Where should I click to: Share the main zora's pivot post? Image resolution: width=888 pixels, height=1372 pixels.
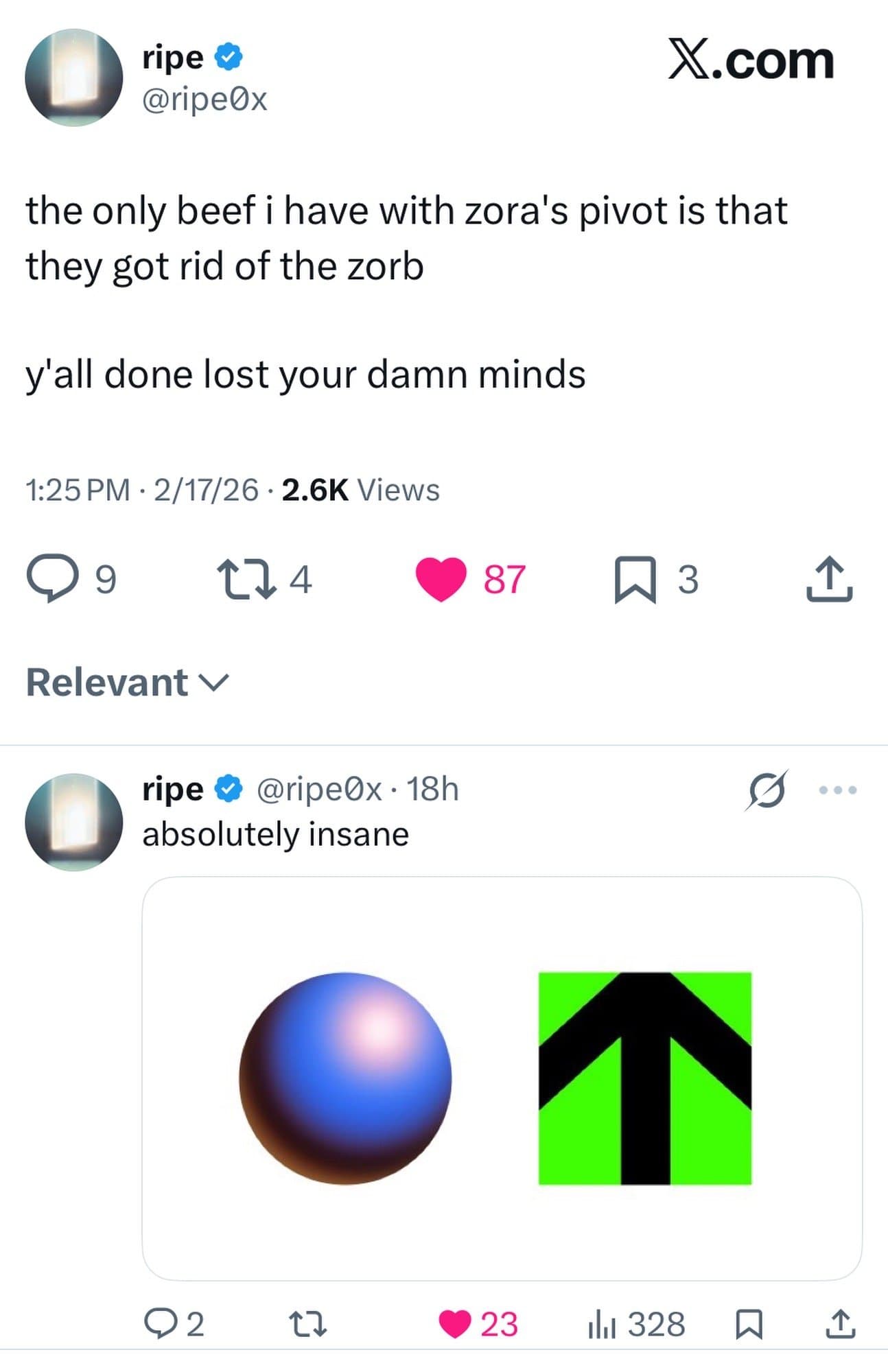click(x=829, y=578)
